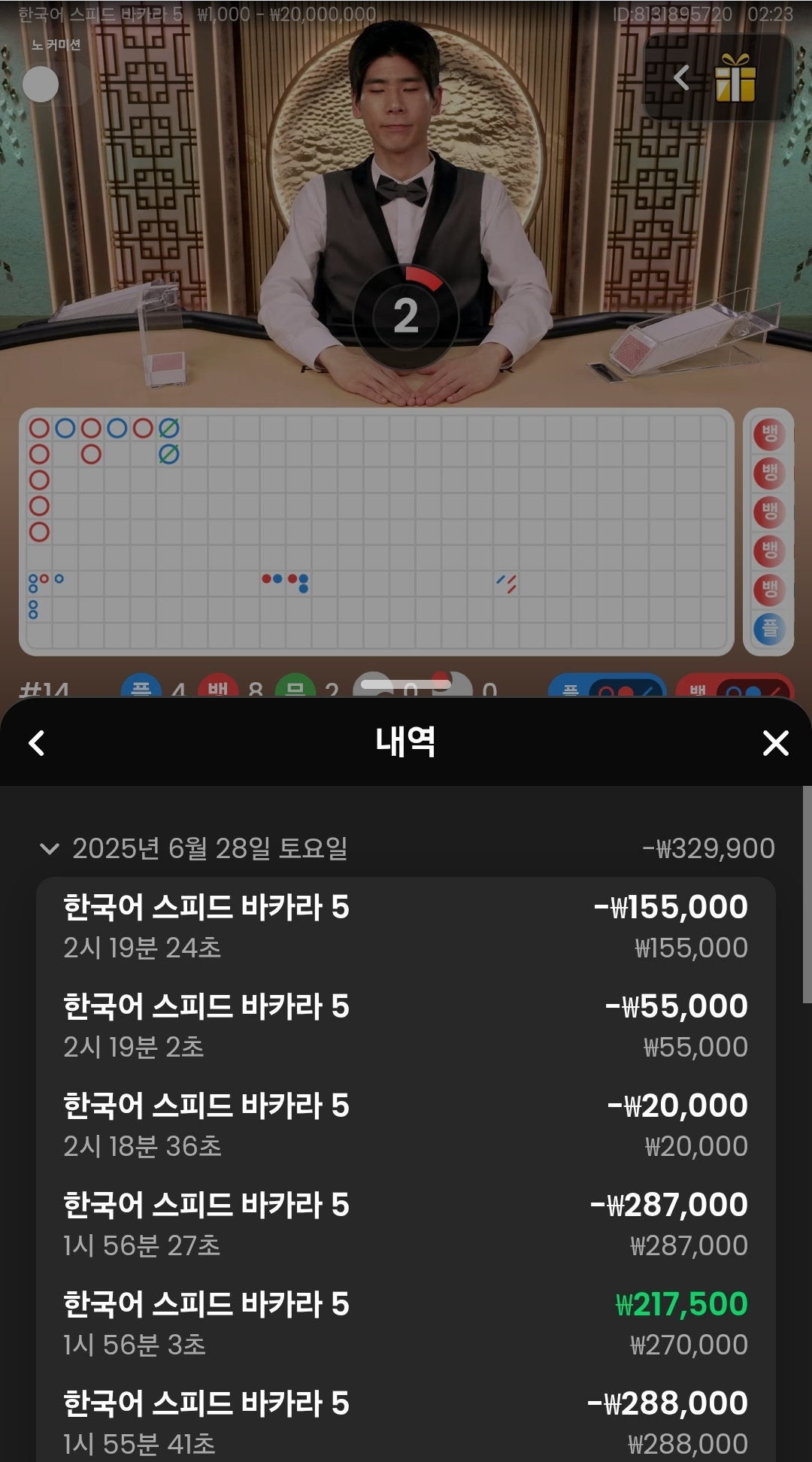Open the 1시 56분 3초 winning record
This screenshot has height=1462, width=812.
point(406,1324)
